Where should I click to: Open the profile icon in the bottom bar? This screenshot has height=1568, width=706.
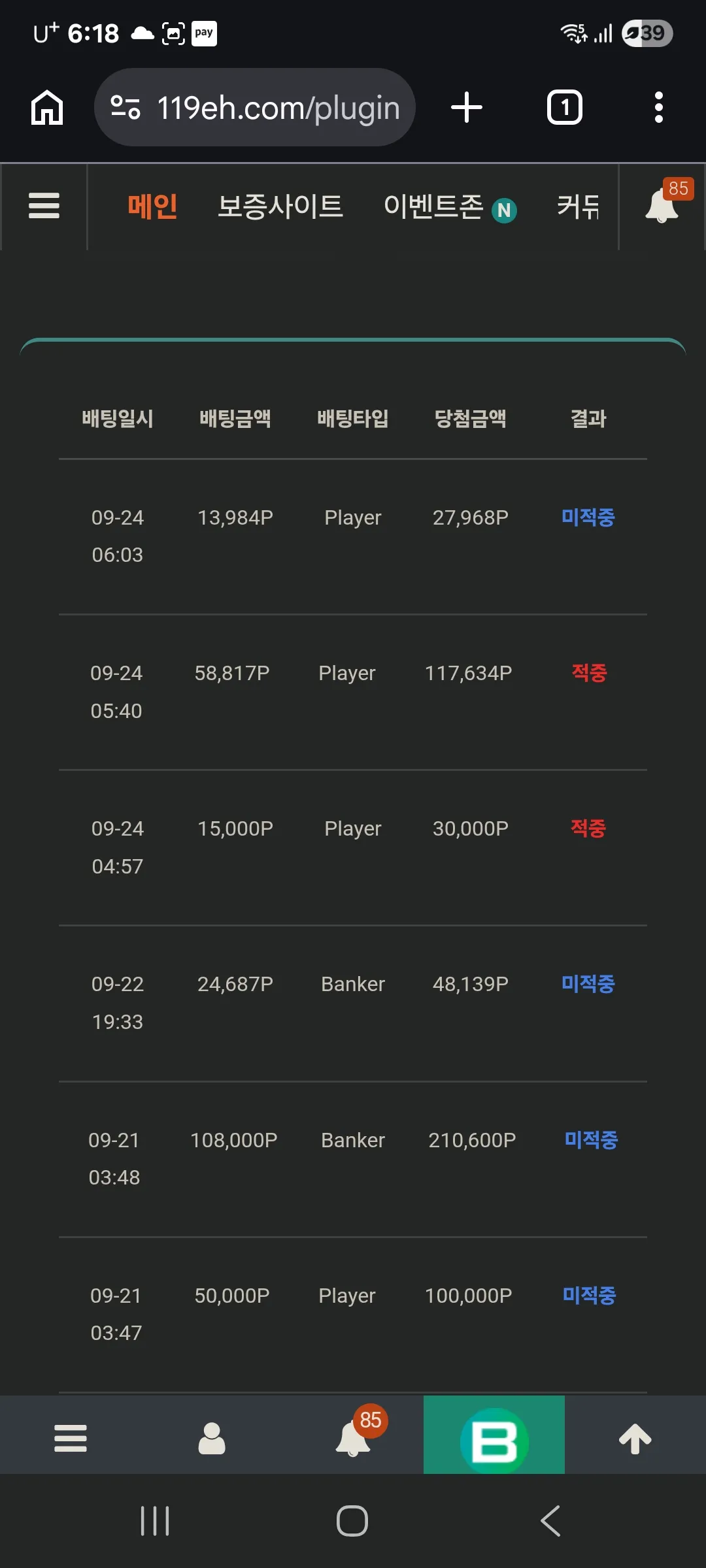tap(212, 1438)
